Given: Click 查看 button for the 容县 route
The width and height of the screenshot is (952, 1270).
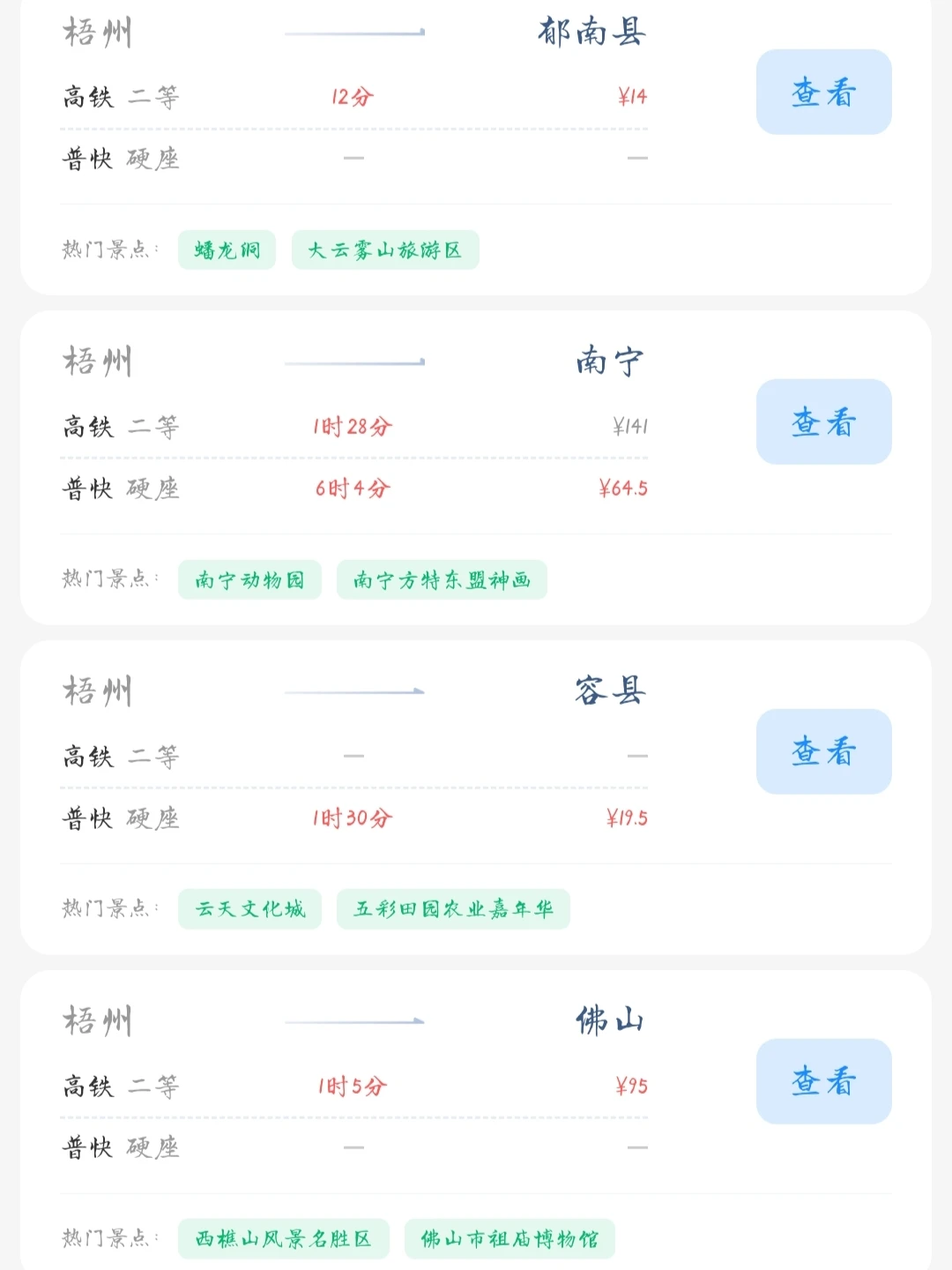Looking at the screenshot, I should tap(823, 751).
